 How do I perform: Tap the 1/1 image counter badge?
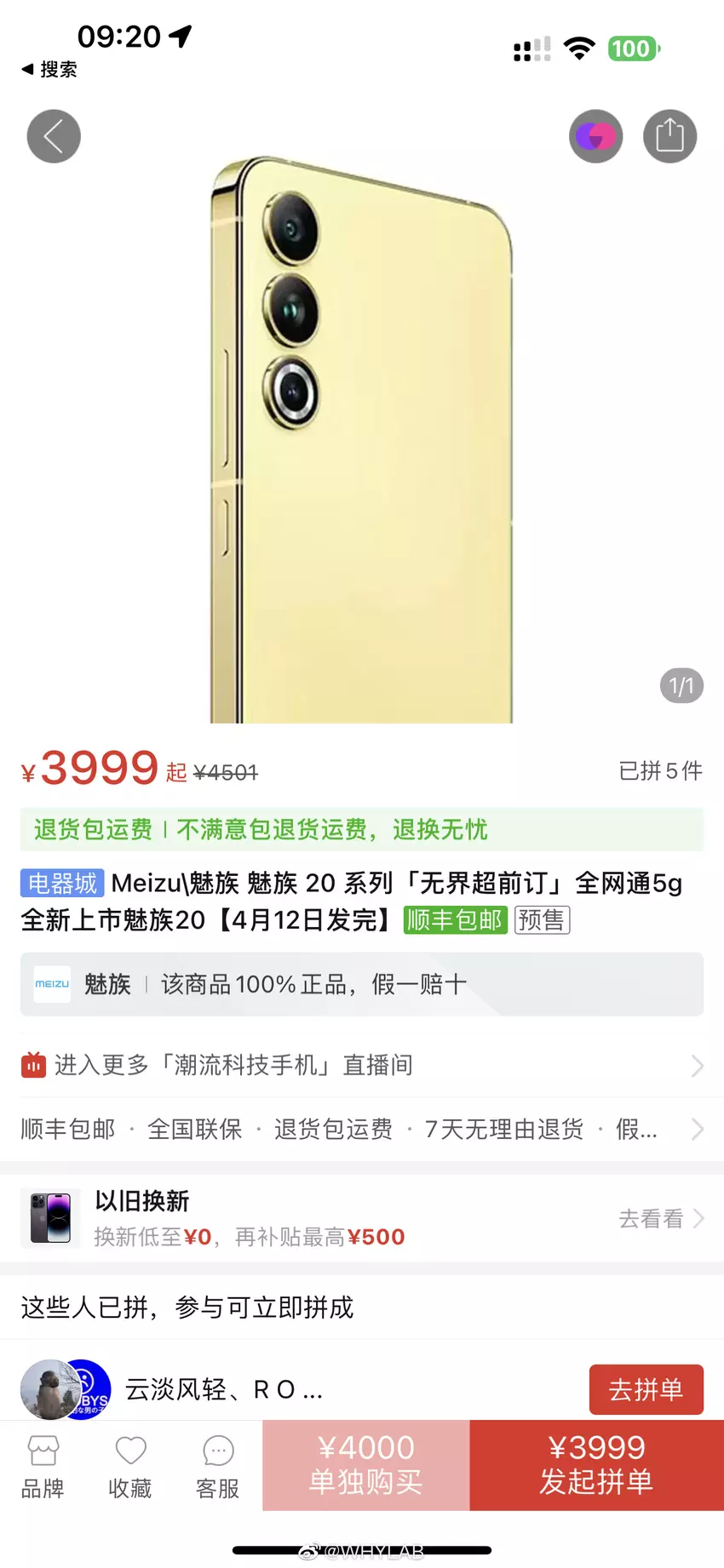point(681,686)
